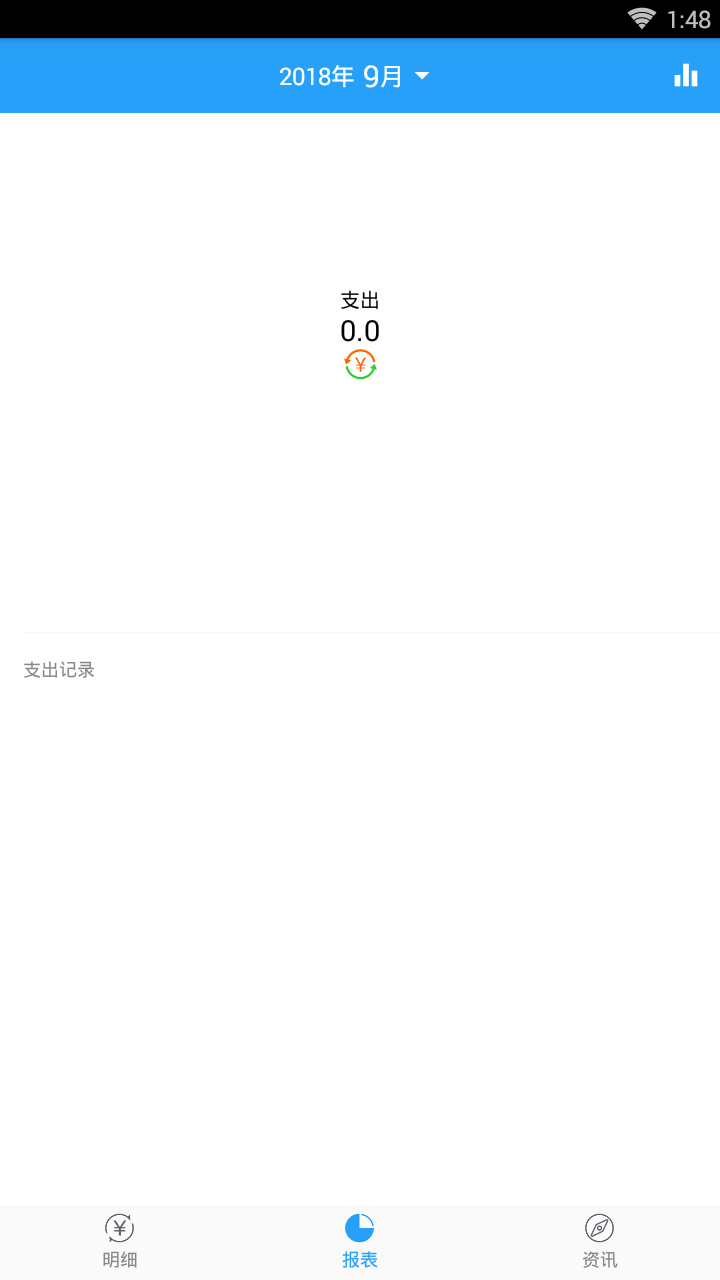Toggle the 支出 income/expense switch icon

pyautogui.click(x=360, y=365)
